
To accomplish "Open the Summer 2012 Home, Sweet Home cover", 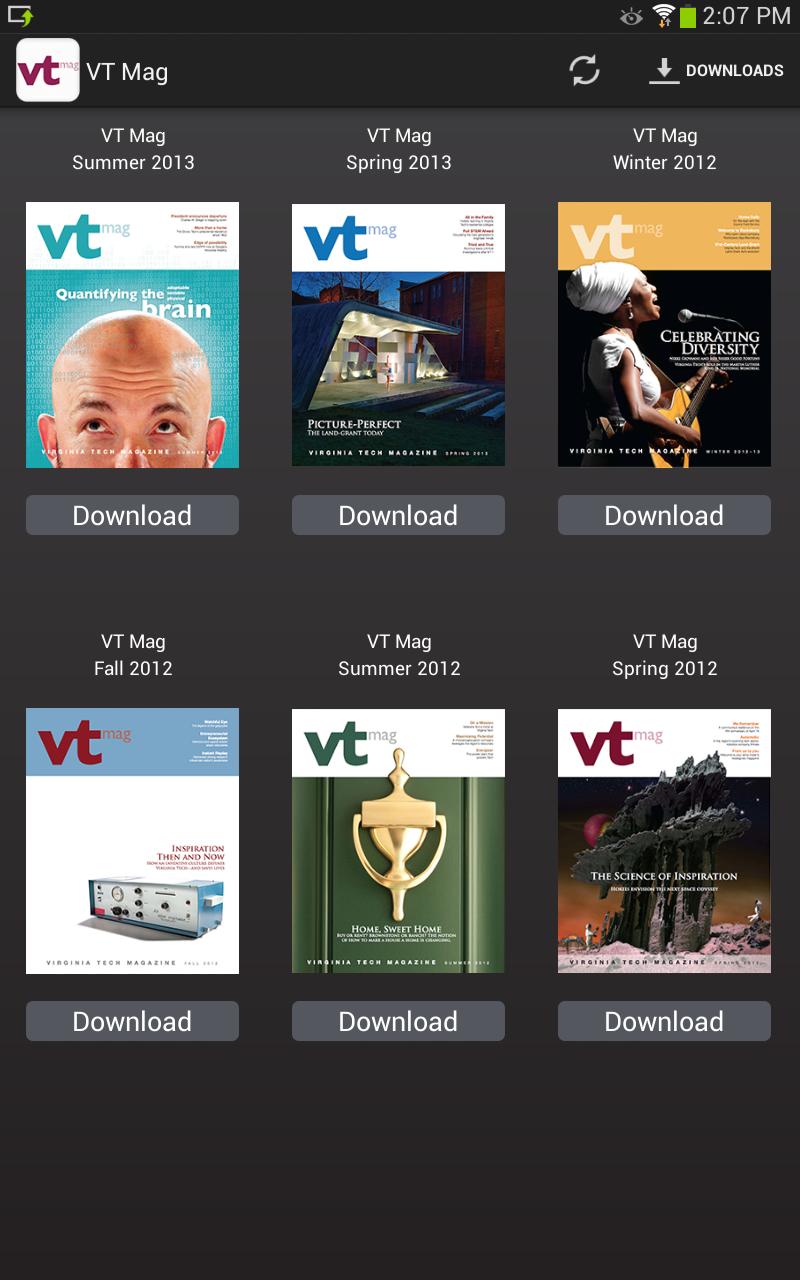I will tap(398, 841).
